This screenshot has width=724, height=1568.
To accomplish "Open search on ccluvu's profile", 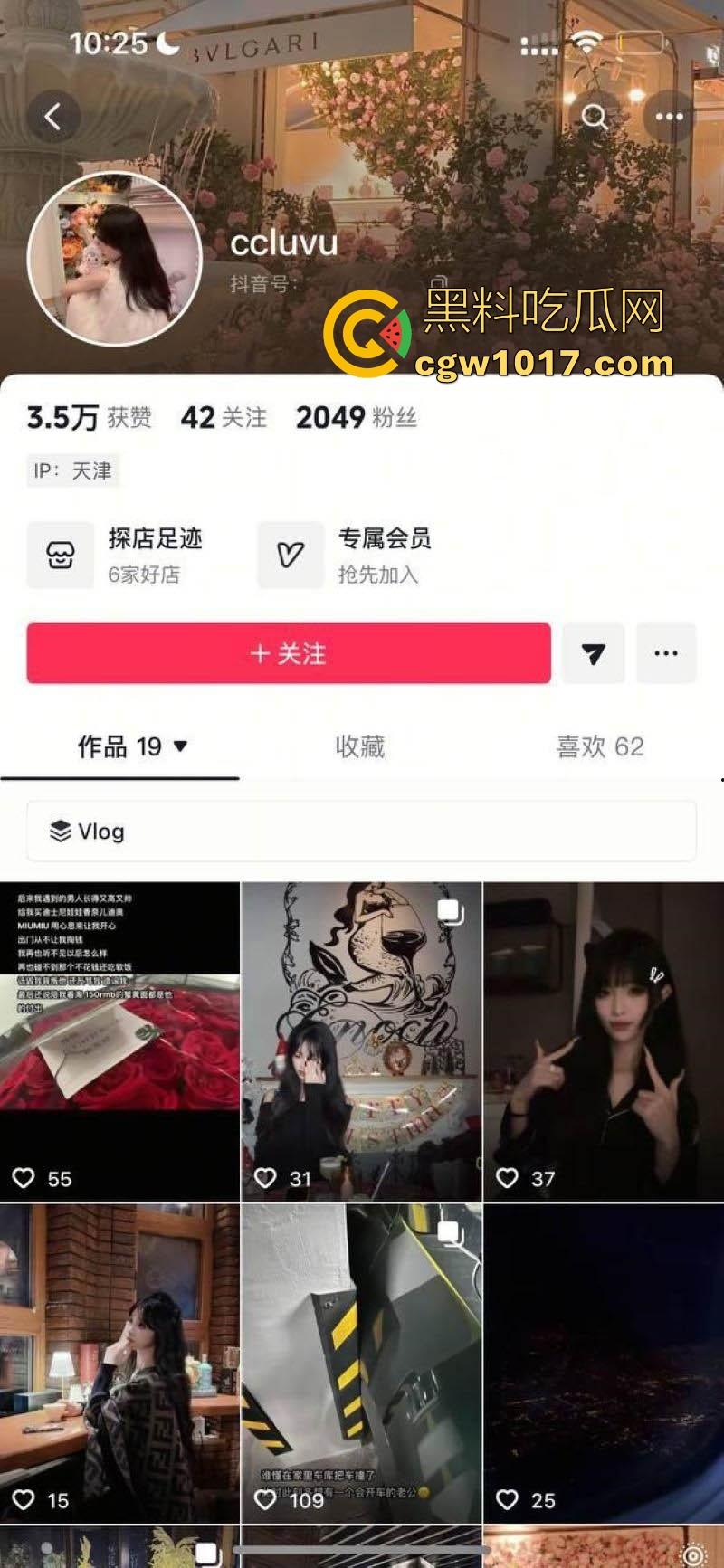I will click(x=595, y=116).
